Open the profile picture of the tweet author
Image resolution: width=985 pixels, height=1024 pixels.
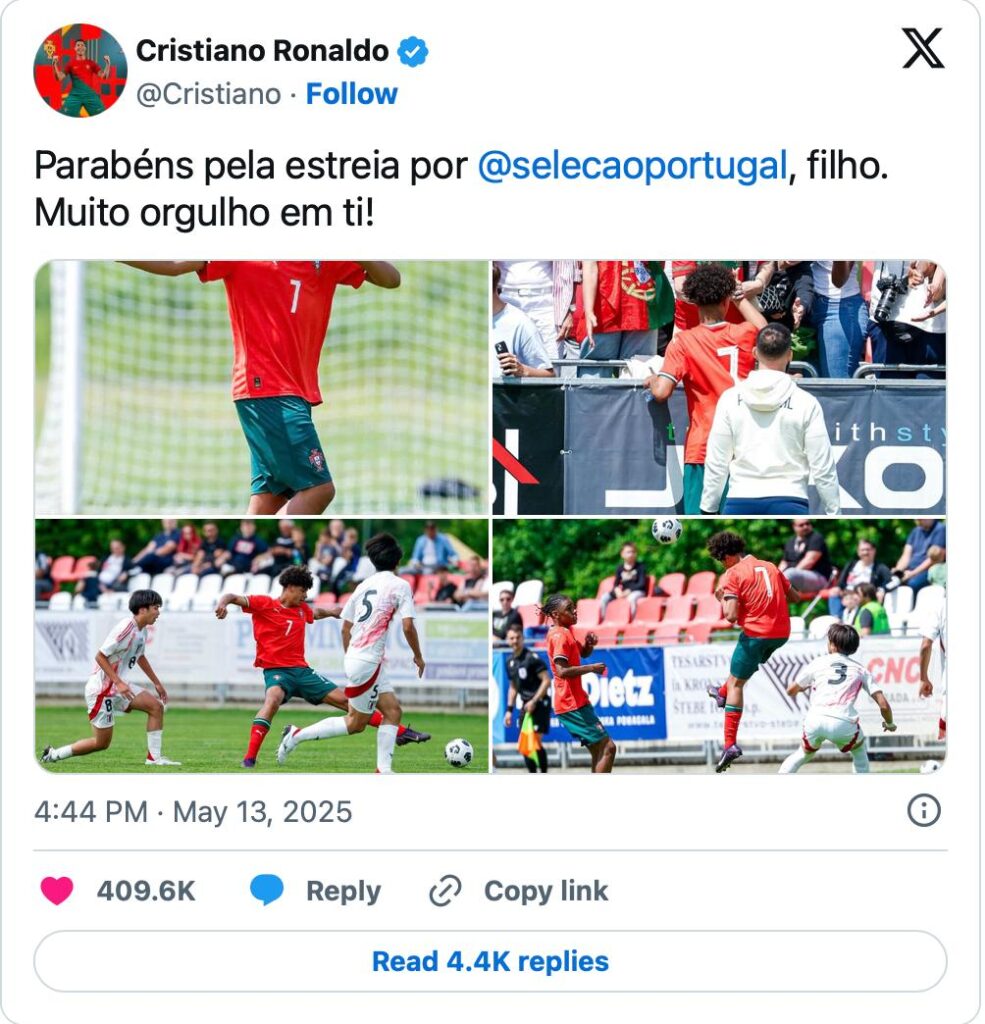click(80, 70)
